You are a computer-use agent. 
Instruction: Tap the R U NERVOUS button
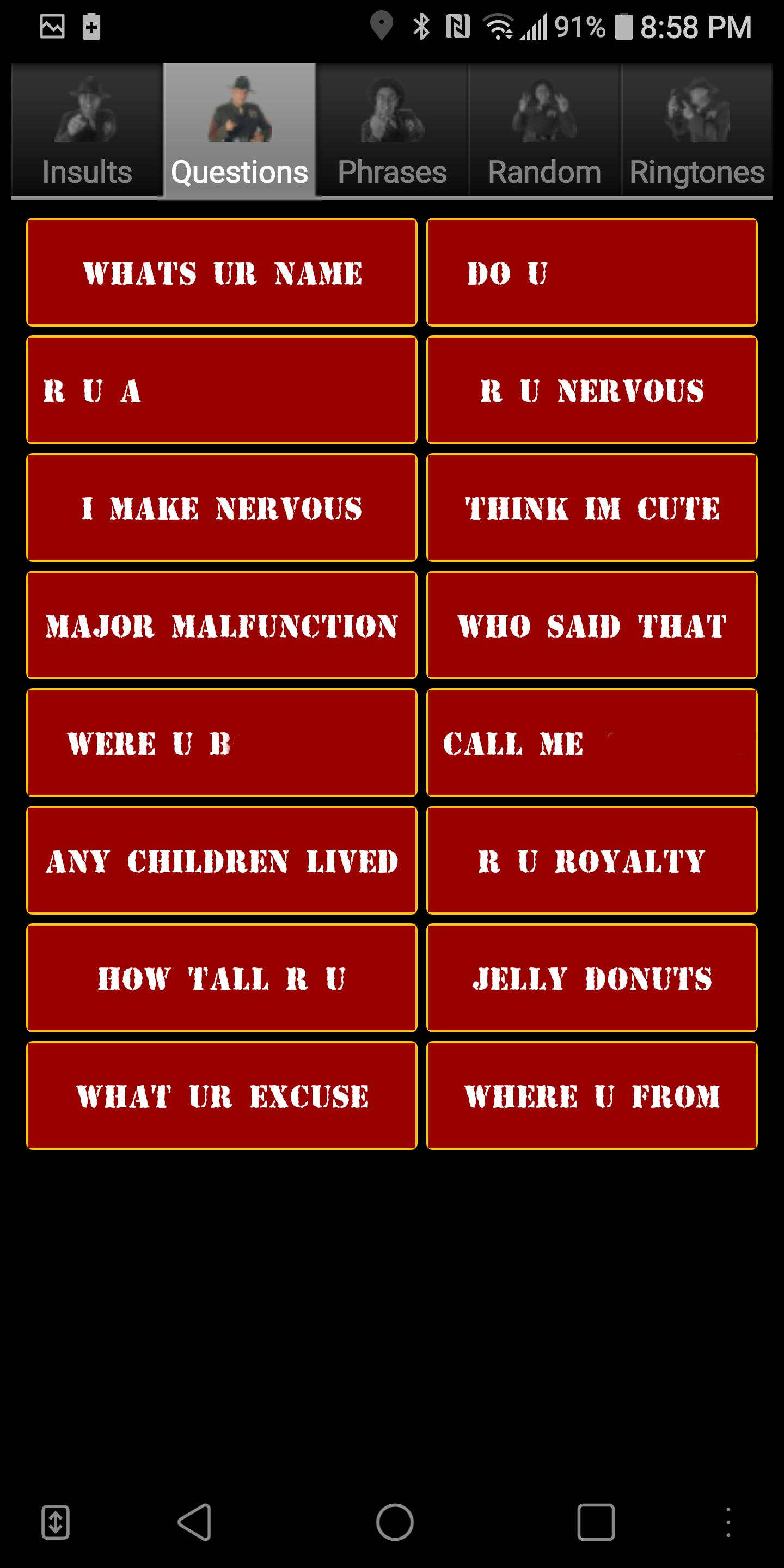(592, 390)
